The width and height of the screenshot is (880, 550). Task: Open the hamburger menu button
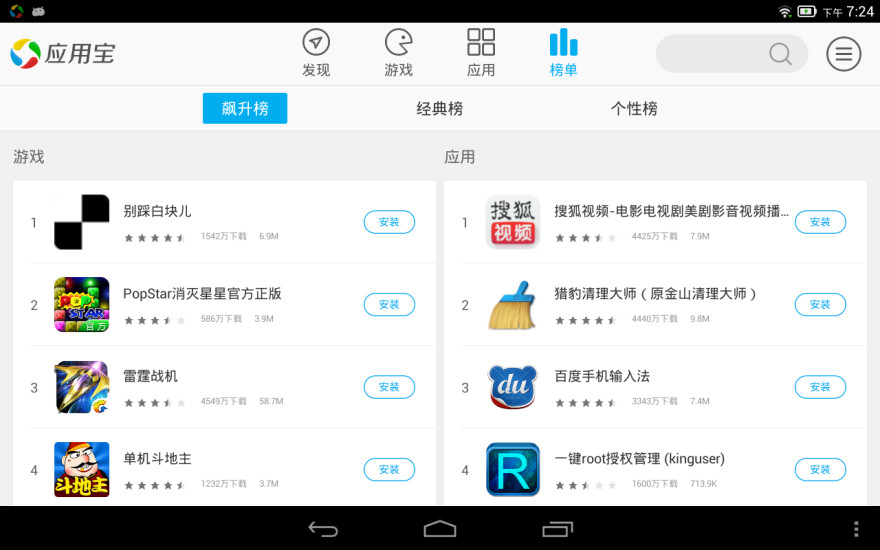pos(843,54)
